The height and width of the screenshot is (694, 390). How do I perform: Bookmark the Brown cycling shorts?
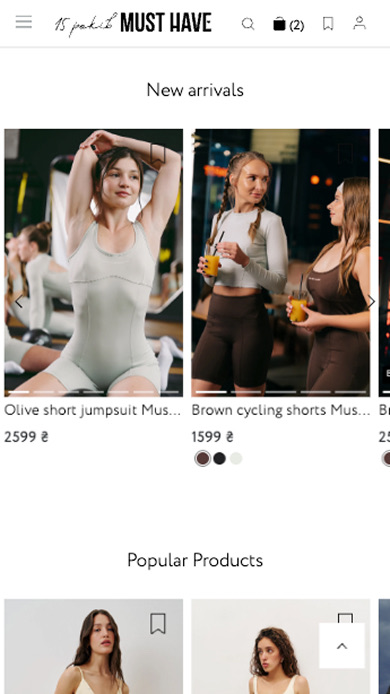(x=345, y=154)
